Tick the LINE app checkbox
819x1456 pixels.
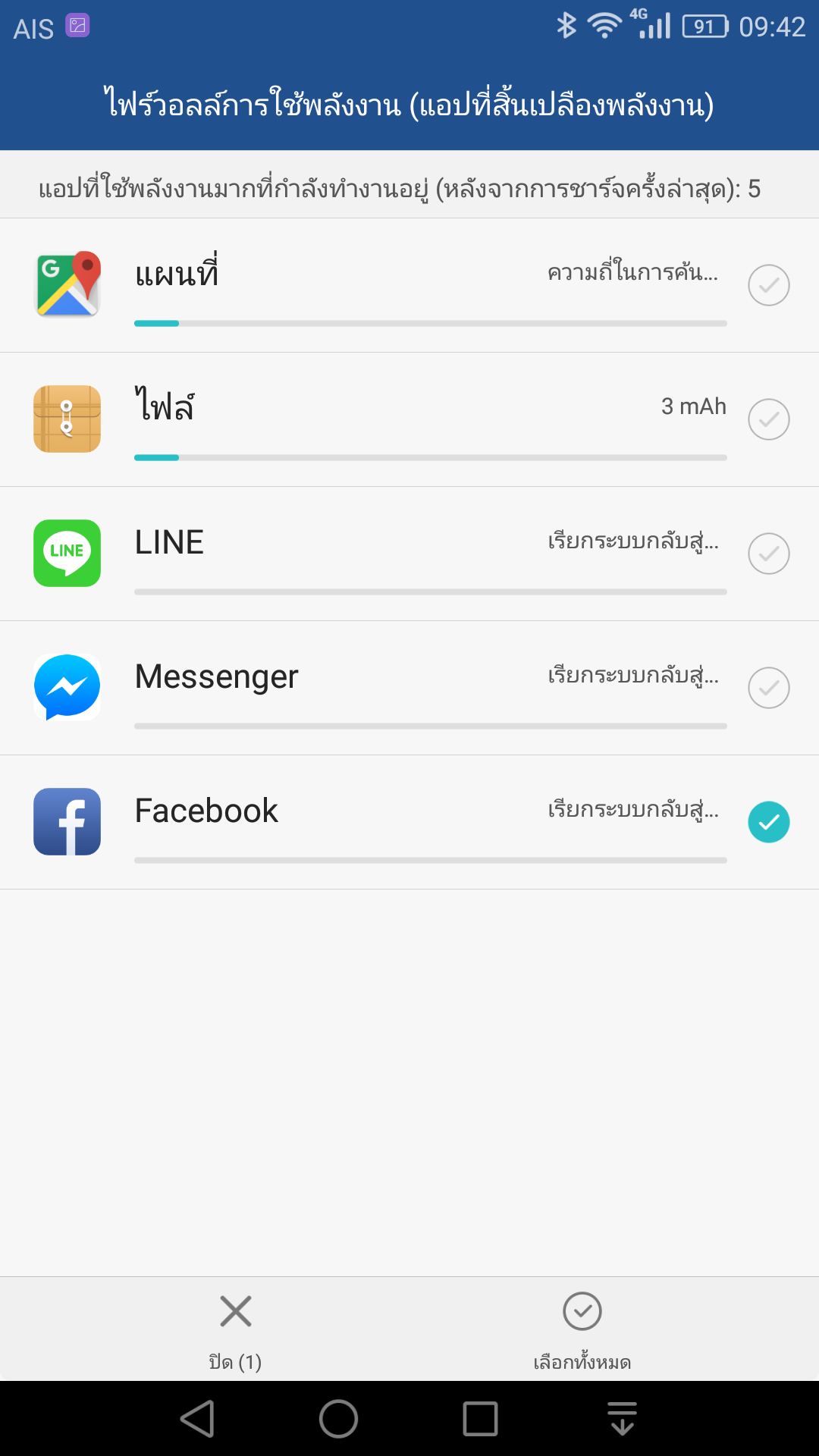[769, 554]
